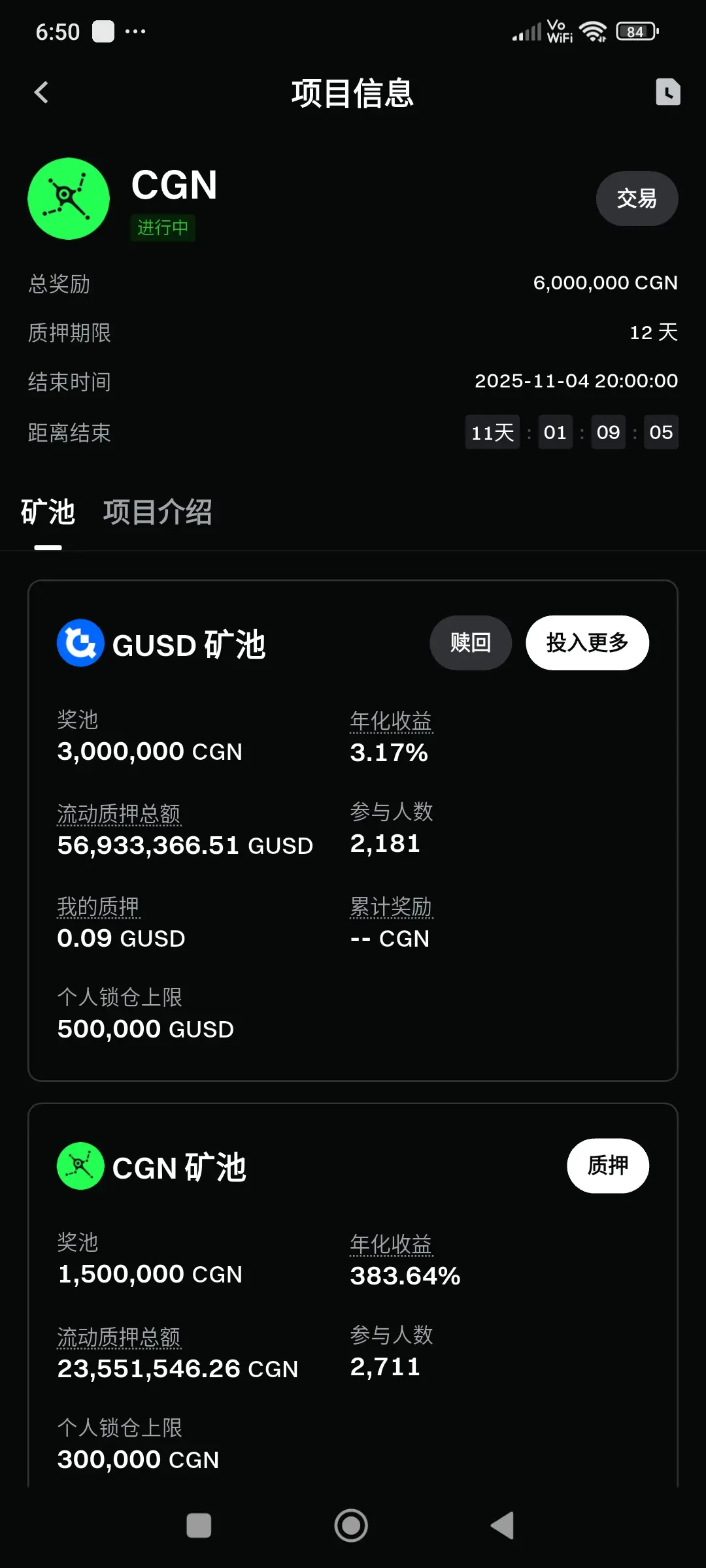
Task: View CGN pool 流动质押总额 explanation
Action: (x=119, y=1337)
